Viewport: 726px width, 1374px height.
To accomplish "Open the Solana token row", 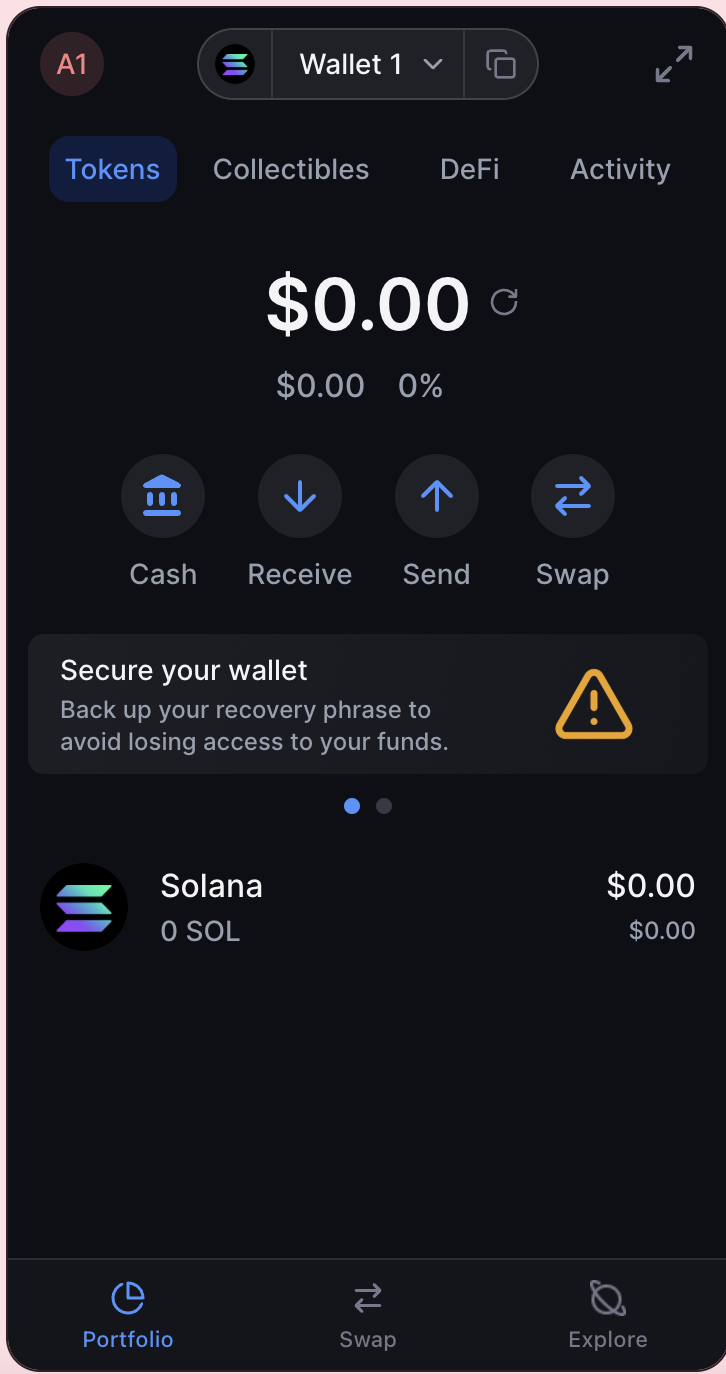I will click(368, 907).
